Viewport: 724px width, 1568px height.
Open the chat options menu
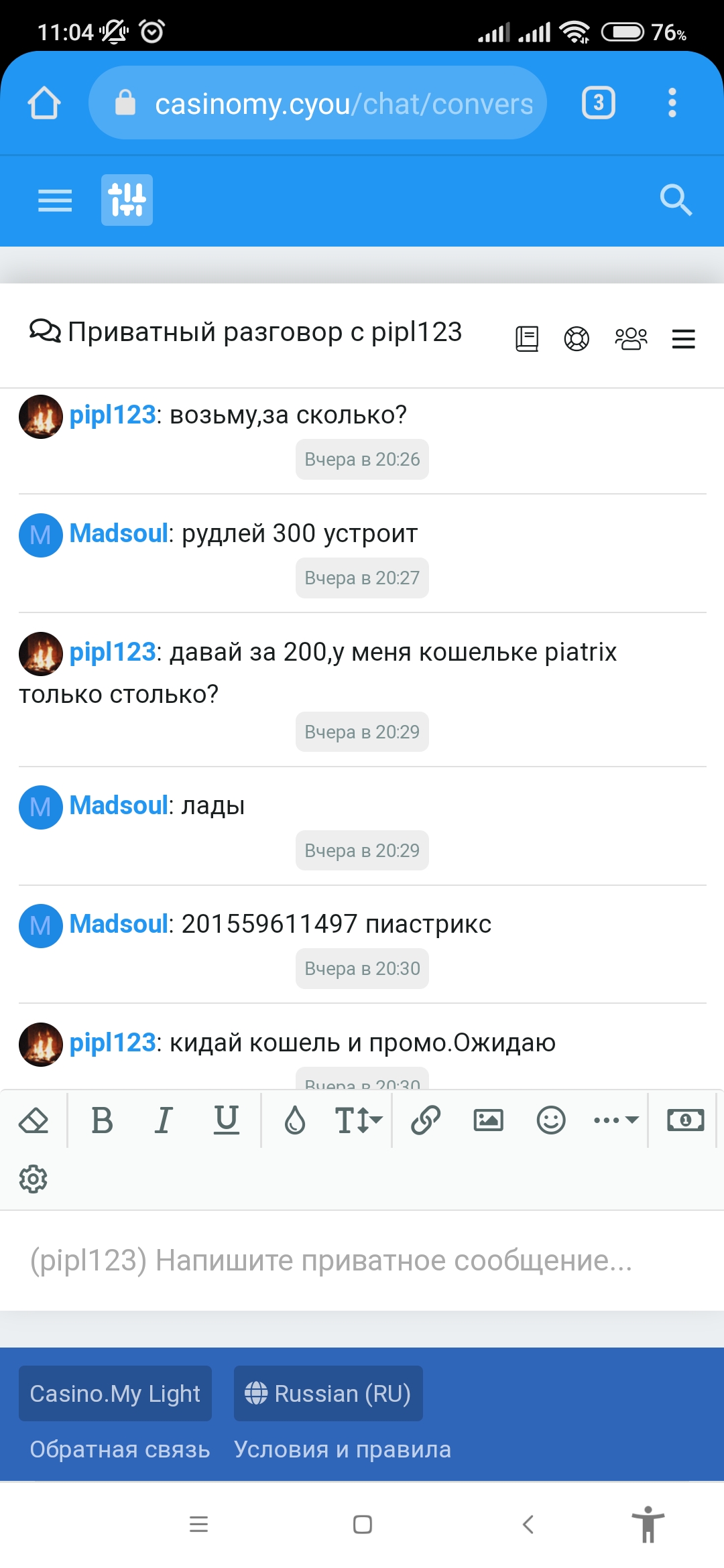coord(683,339)
